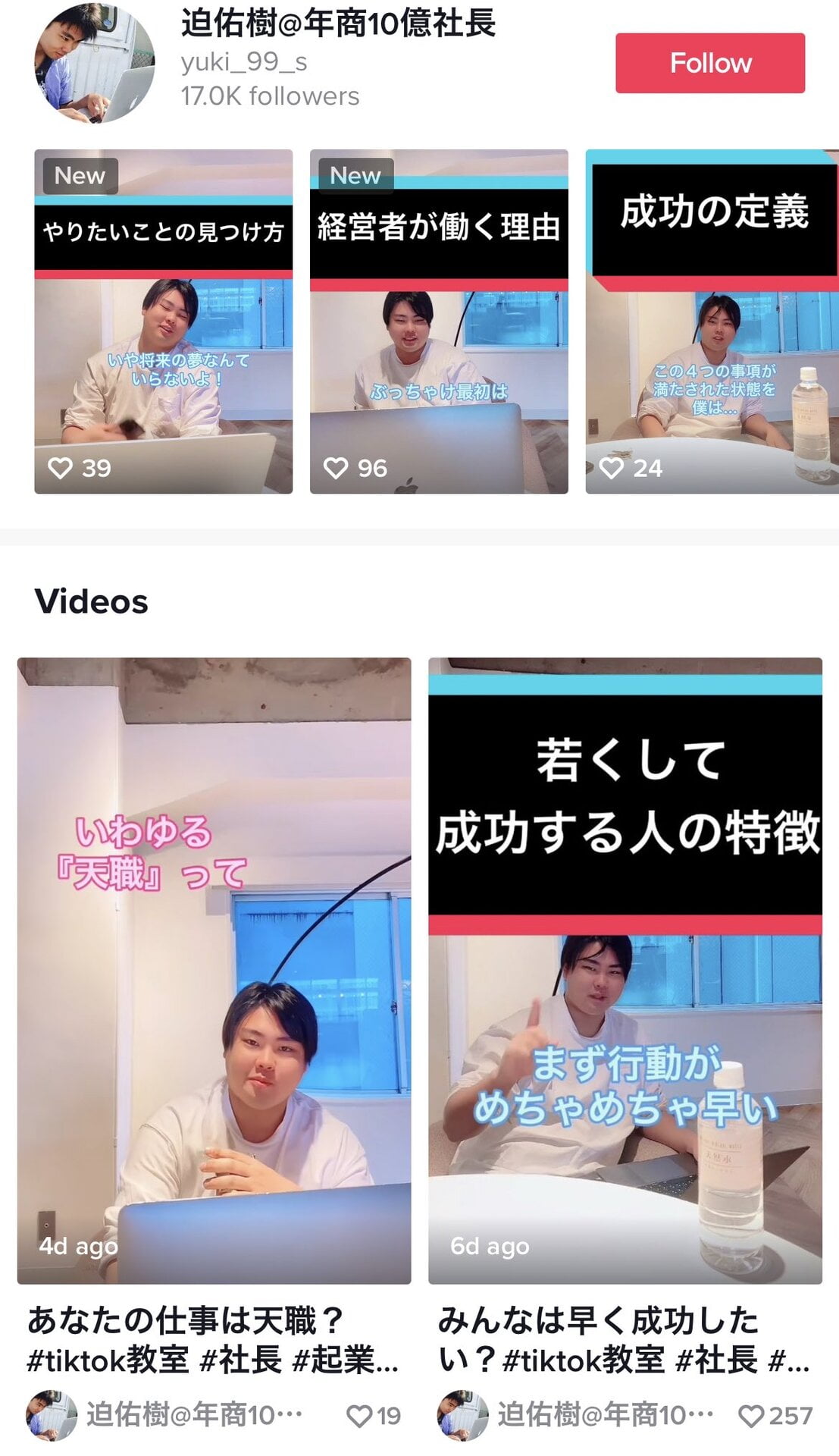
Task: Follow the yuki_99_s account
Action: coord(709,63)
